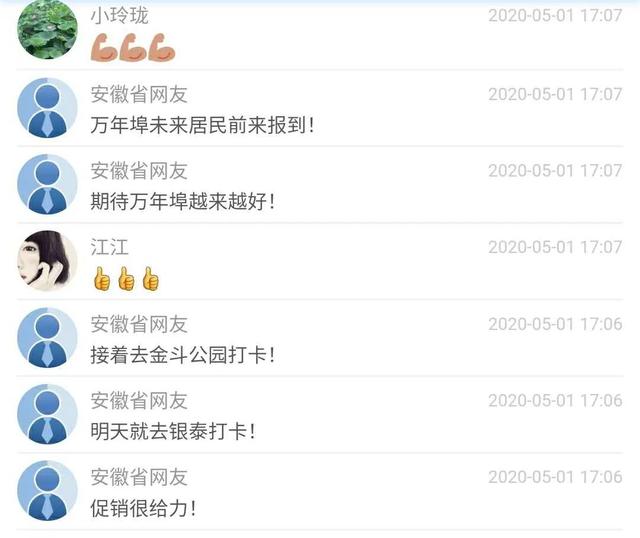
Task: Open 江江's profile avatar
Action: click(47, 261)
